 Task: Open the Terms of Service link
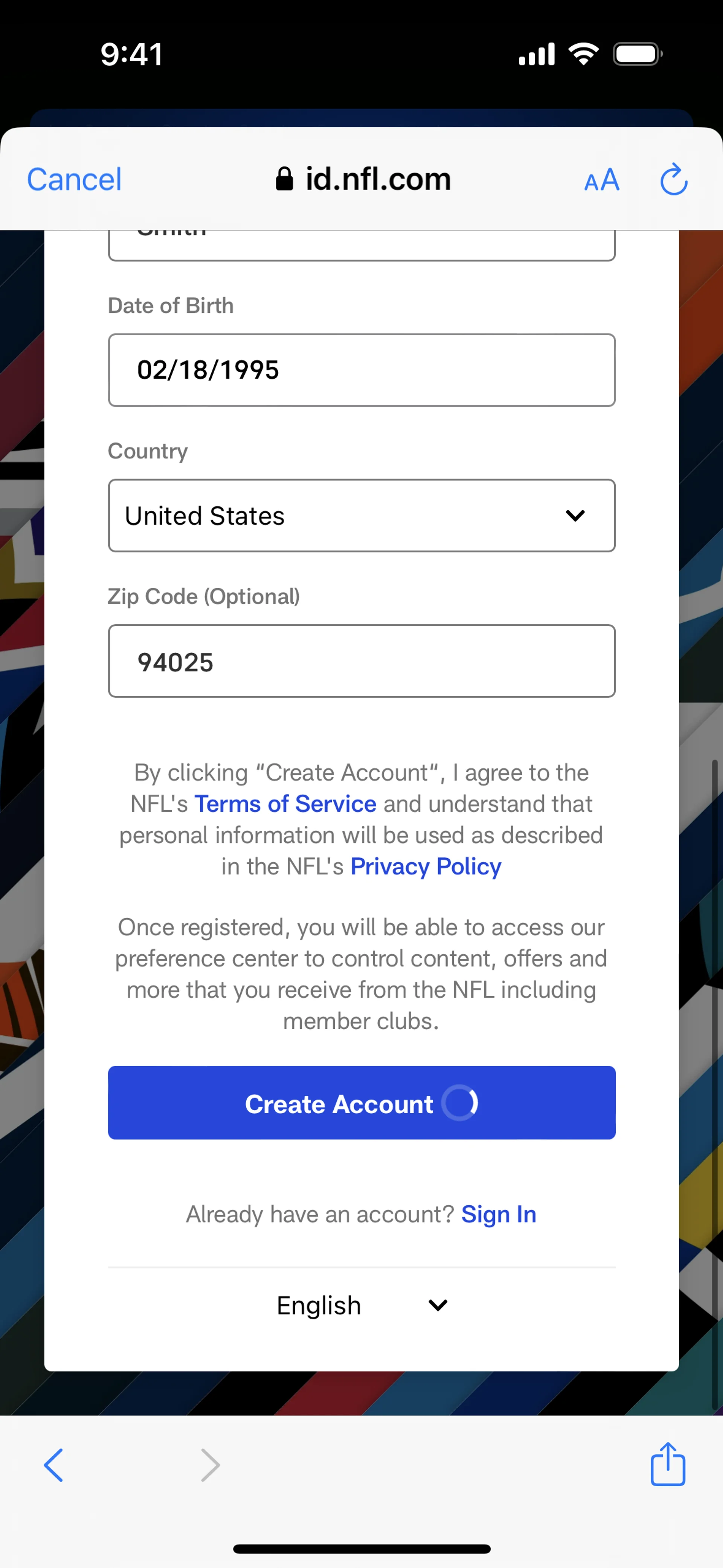pyautogui.click(x=285, y=804)
